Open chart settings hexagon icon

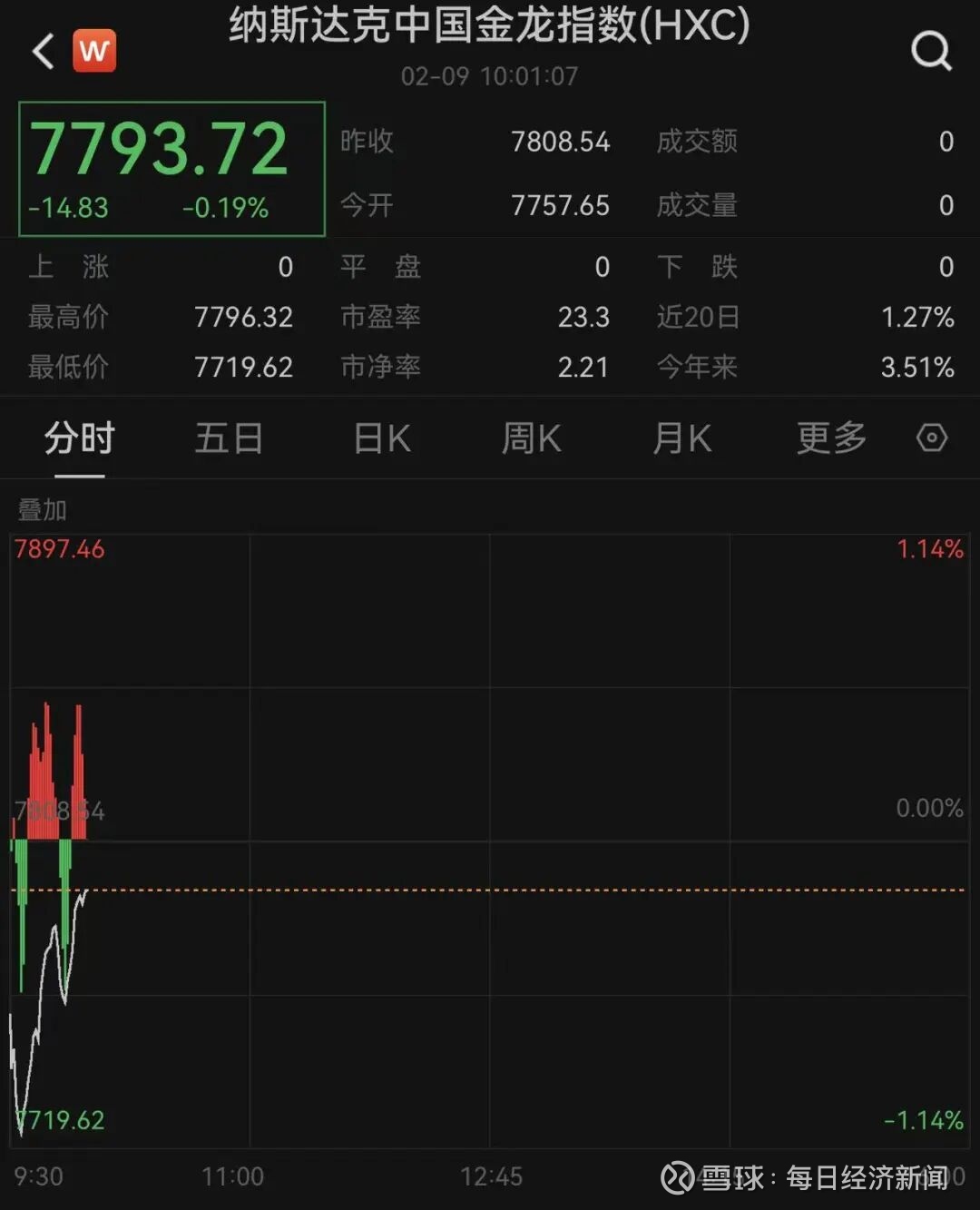pyautogui.click(x=932, y=438)
